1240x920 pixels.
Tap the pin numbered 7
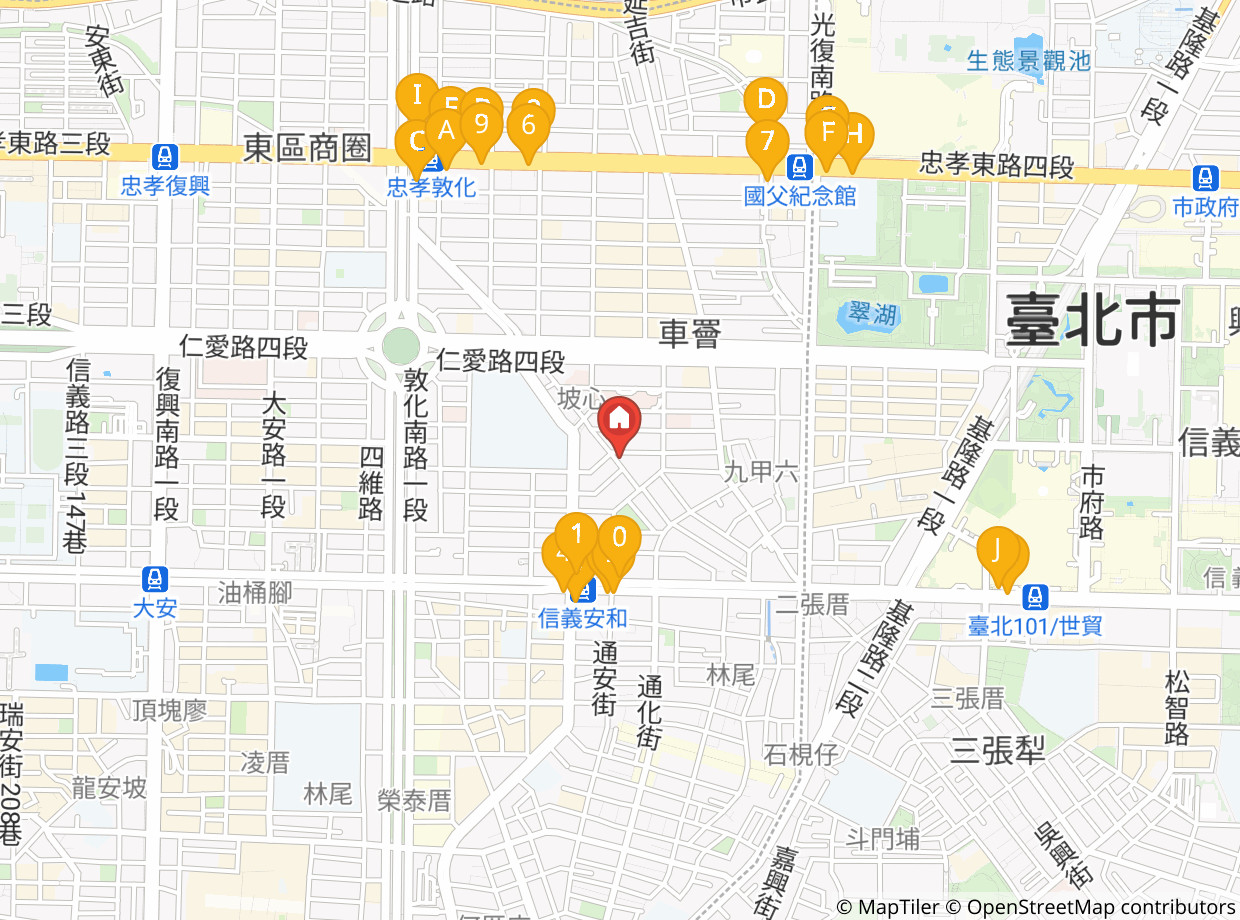(767, 139)
